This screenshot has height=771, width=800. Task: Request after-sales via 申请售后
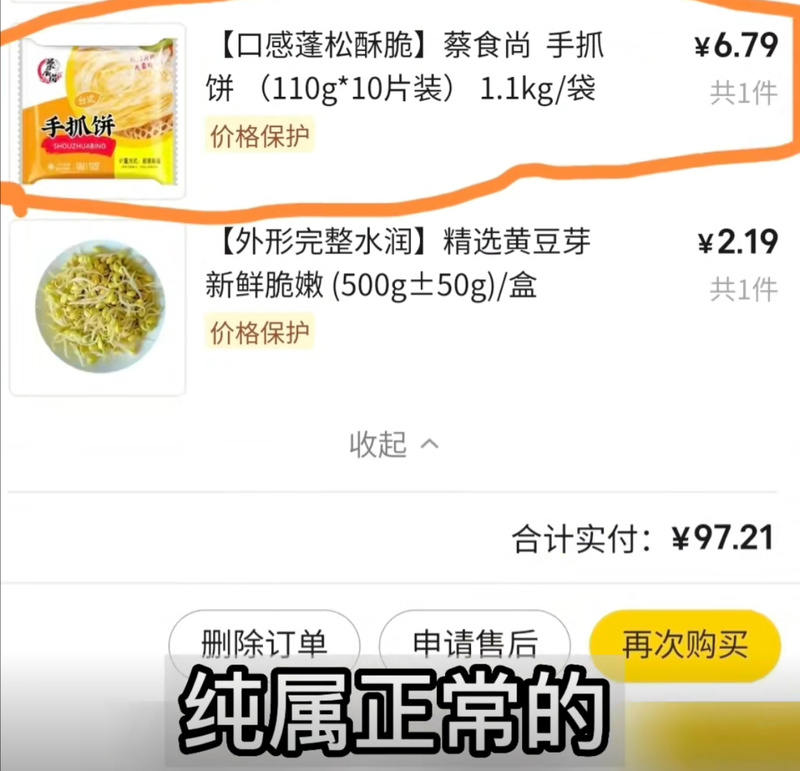[x=475, y=642]
